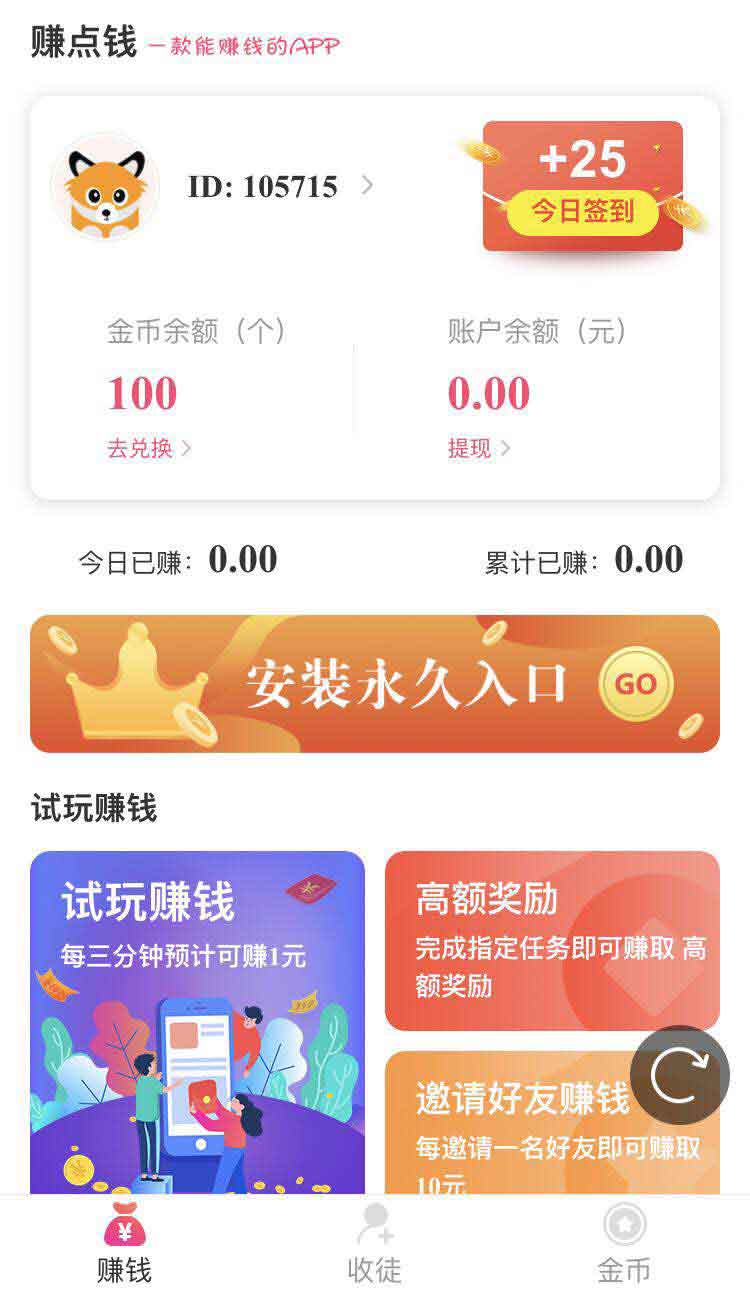Tap 提现 to withdraw balance
Viewport: 750px width, 1292px height.
point(479,448)
